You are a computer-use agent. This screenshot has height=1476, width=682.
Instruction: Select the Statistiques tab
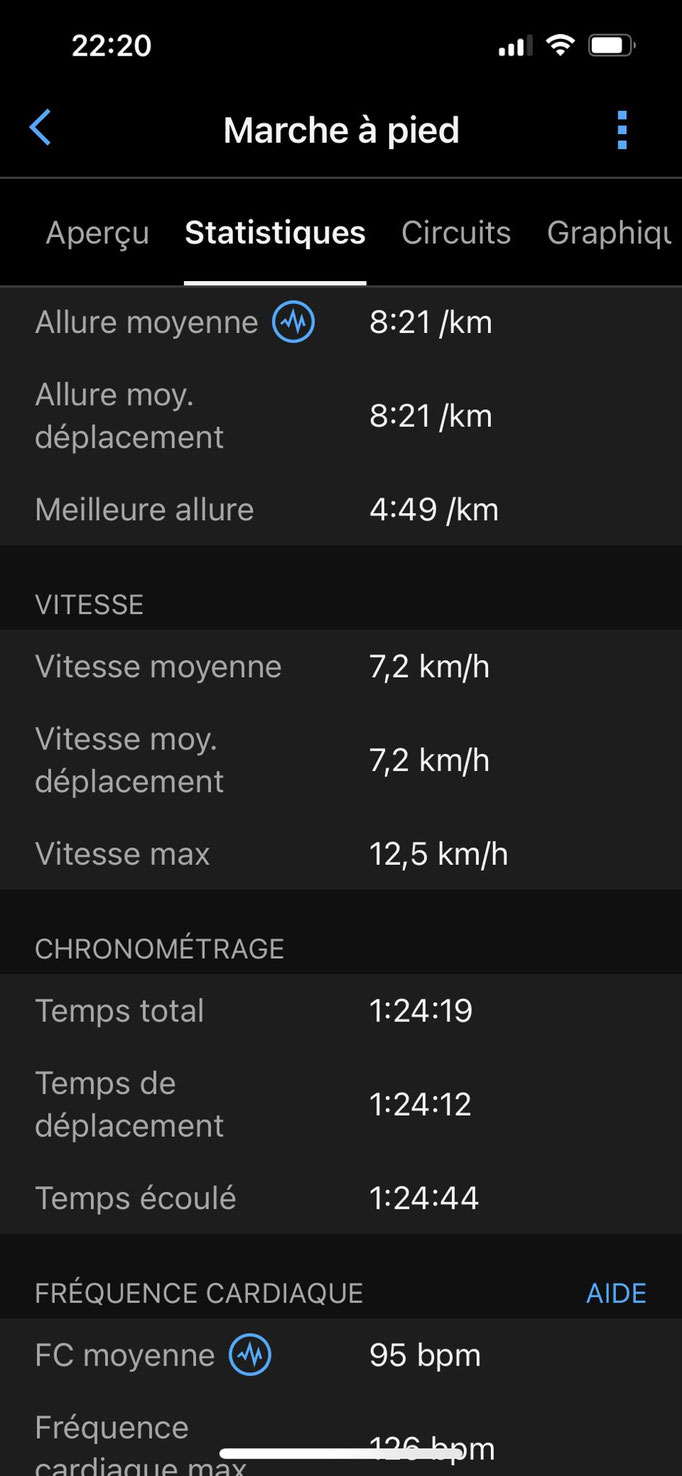275,233
